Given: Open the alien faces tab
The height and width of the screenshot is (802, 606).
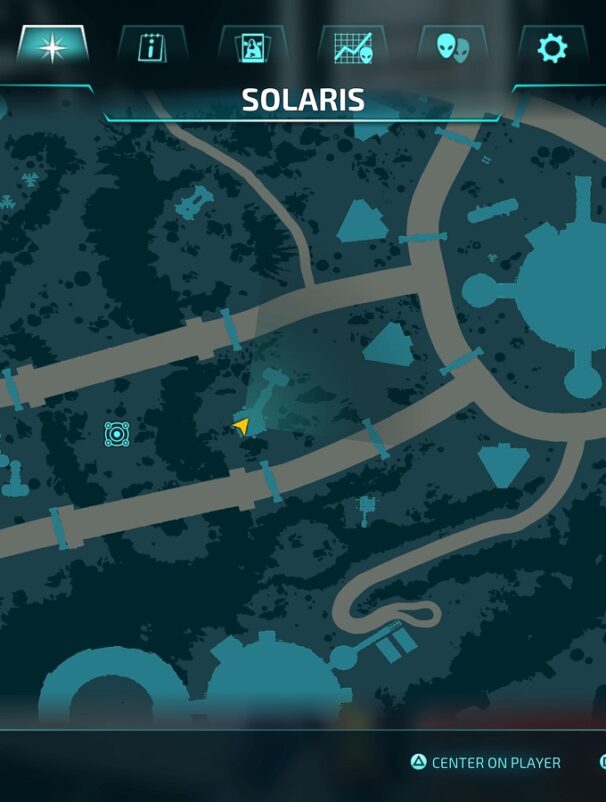Looking at the screenshot, I should 452,47.
